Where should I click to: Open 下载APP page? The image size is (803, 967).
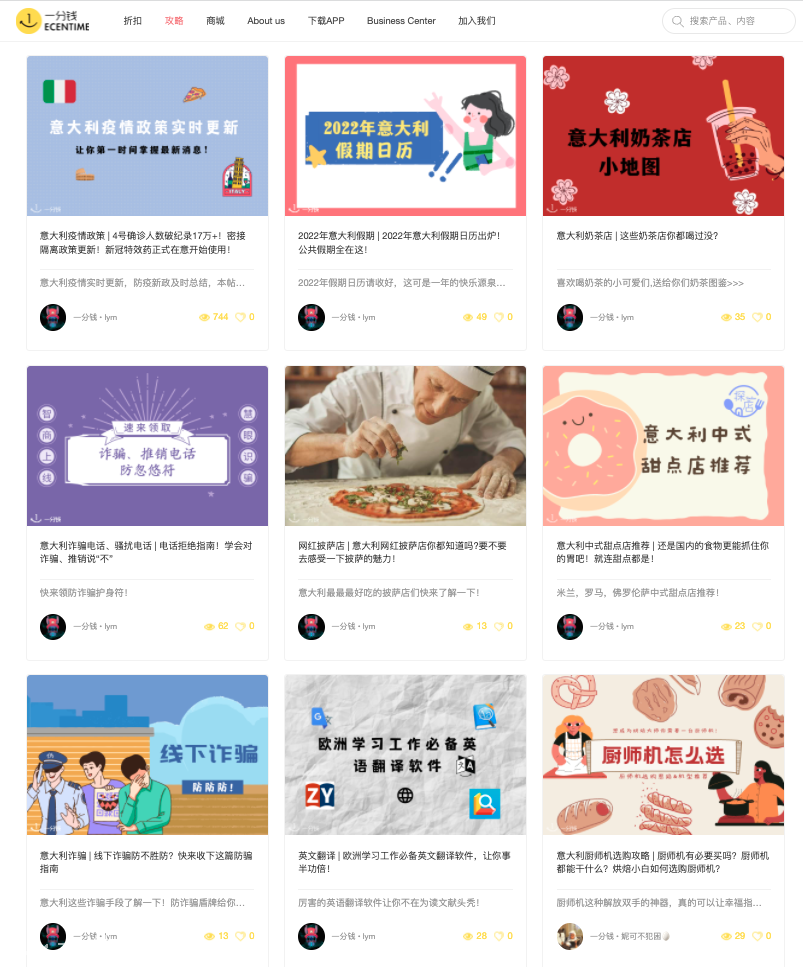coord(325,20)
